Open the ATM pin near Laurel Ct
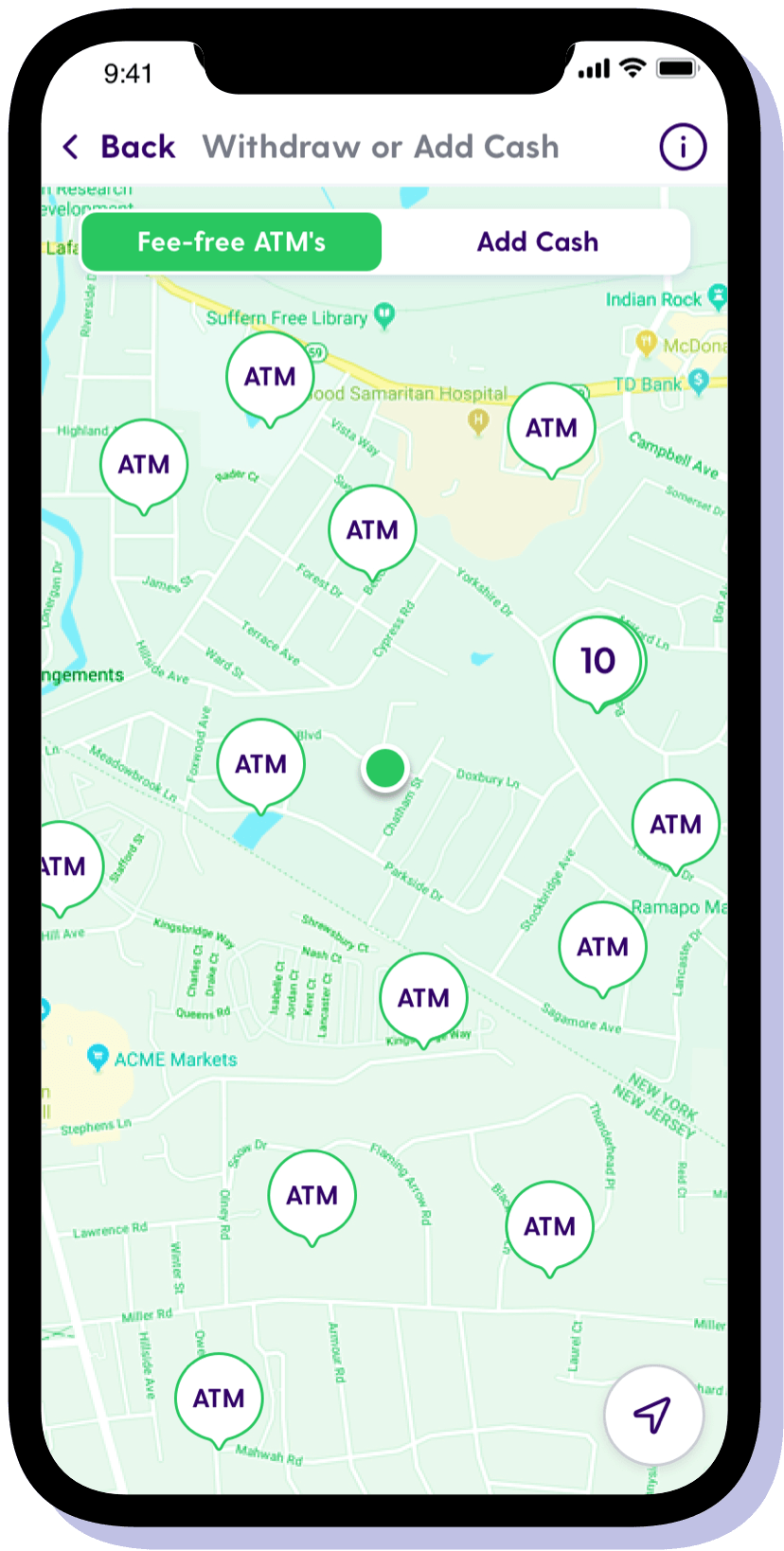 pos(549,1226)
